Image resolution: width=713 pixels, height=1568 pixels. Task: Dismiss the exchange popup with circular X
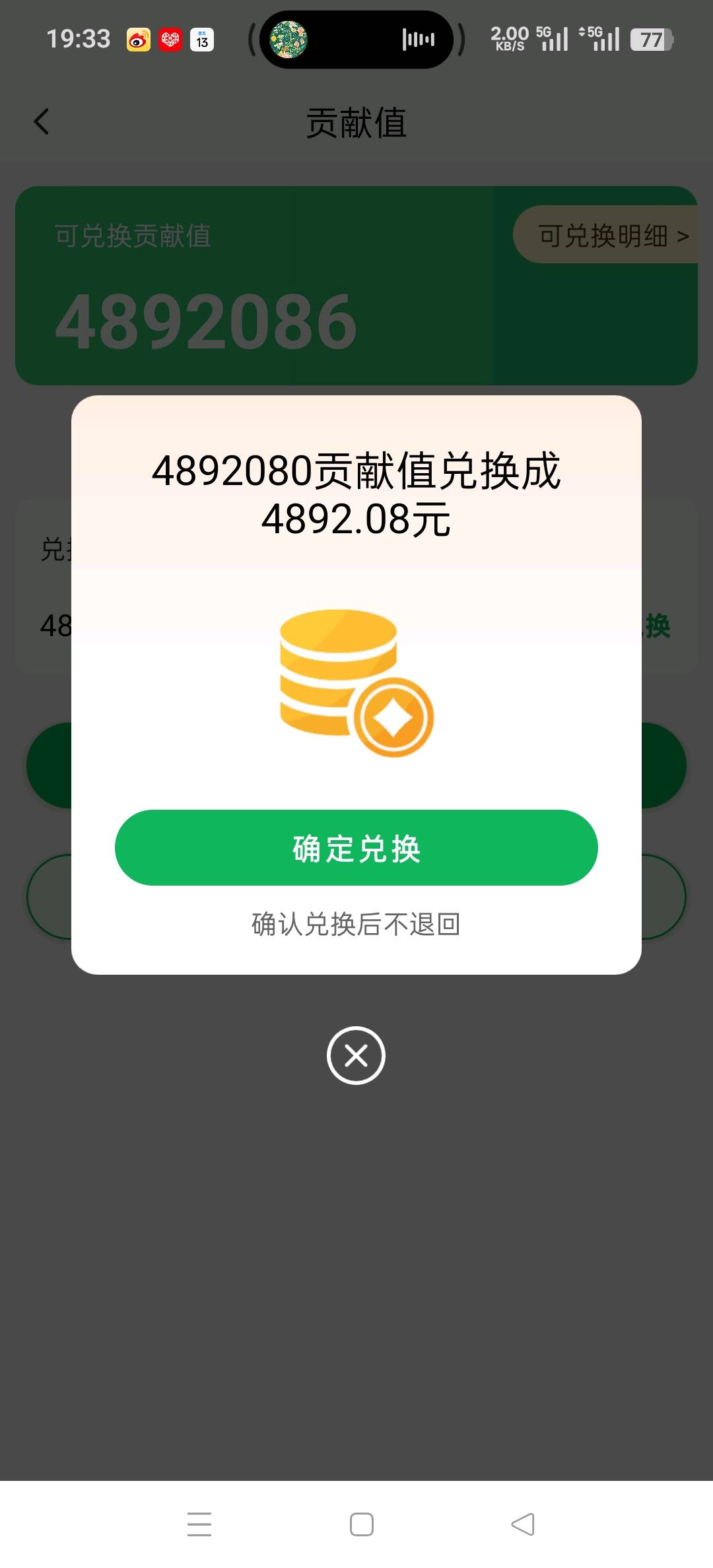pyautogui.click(x=356, y=1055)
